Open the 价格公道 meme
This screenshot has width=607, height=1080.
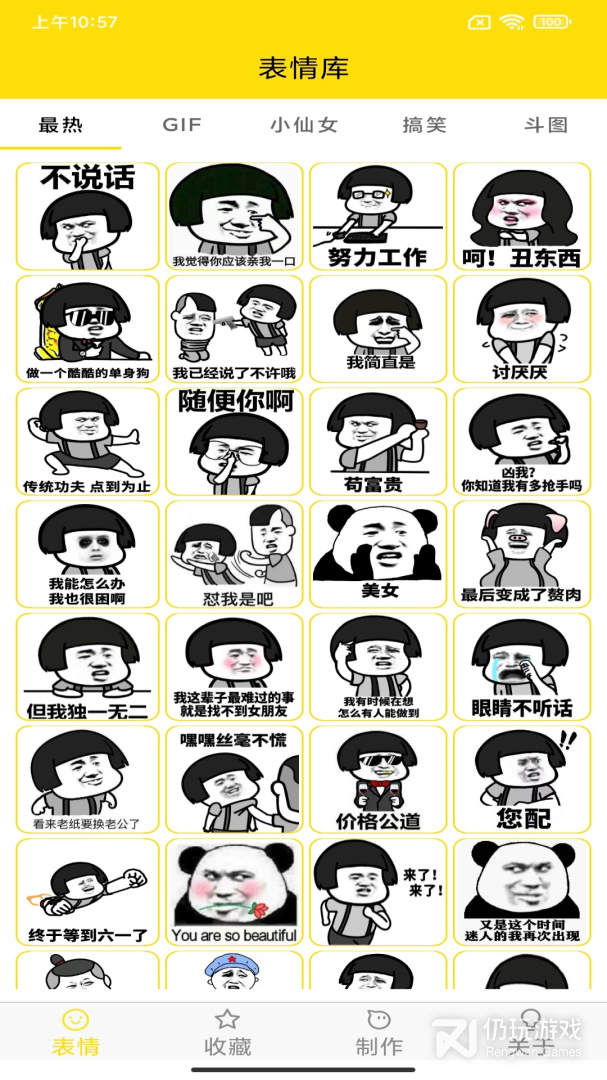[x=378, y=779]
